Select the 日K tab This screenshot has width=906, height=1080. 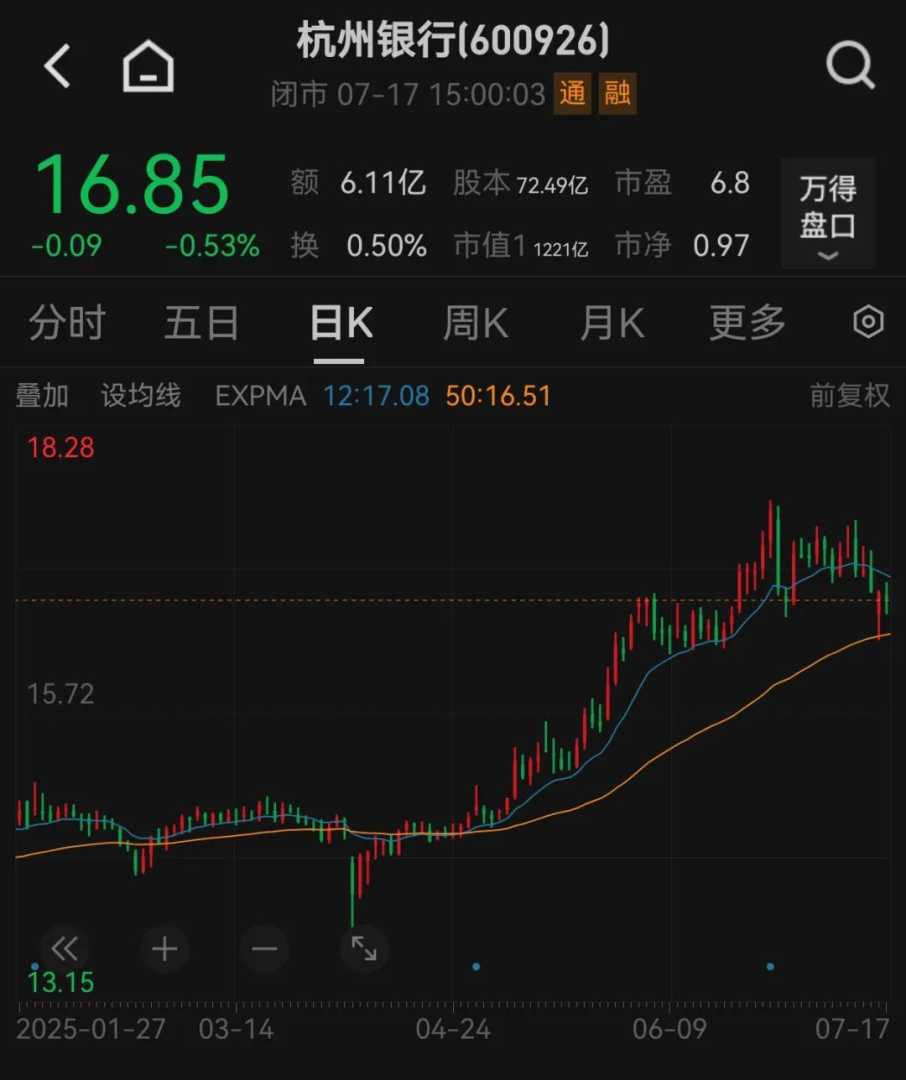click(342, 323)
